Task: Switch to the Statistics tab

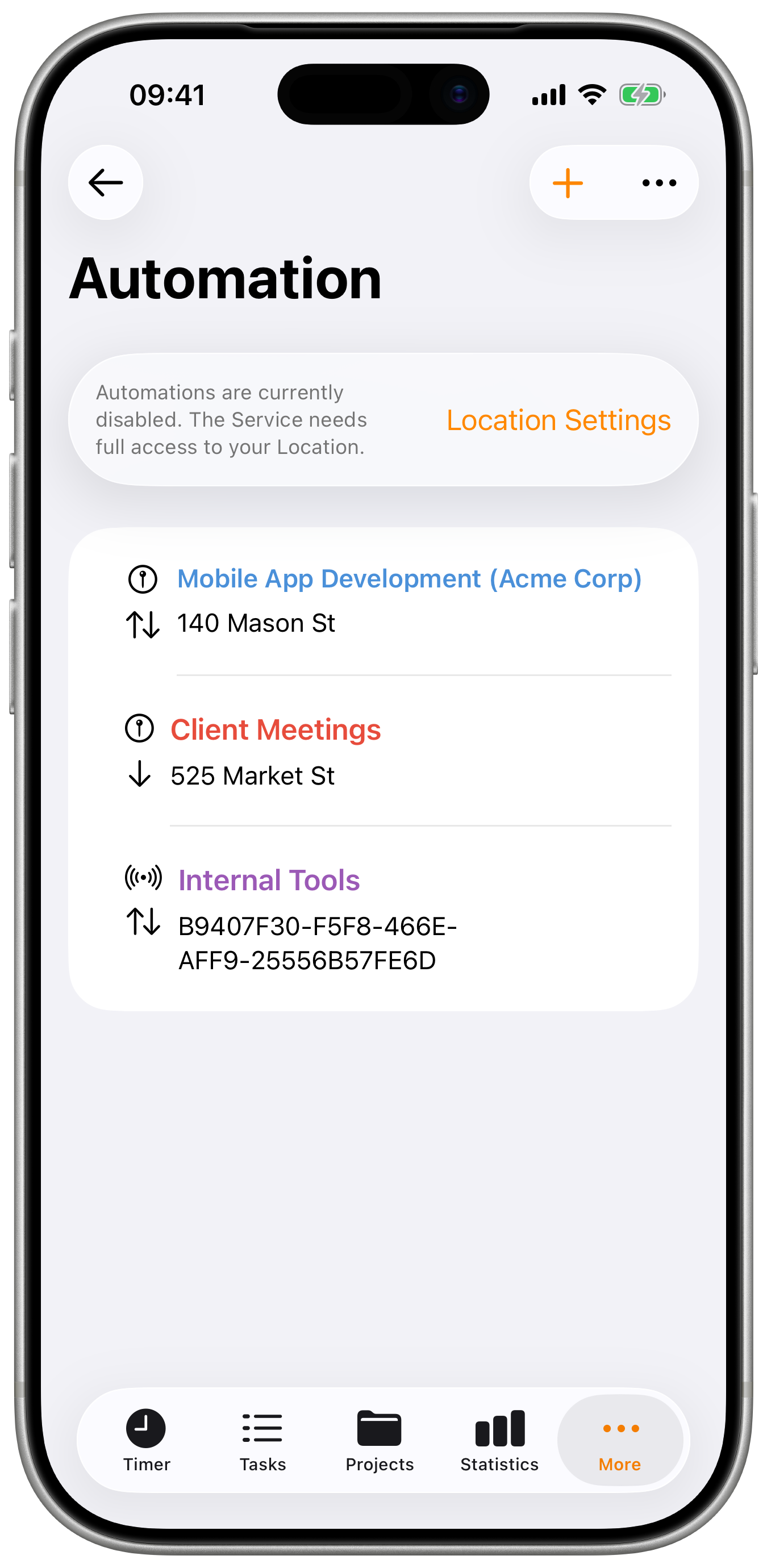Action: 499,1440
